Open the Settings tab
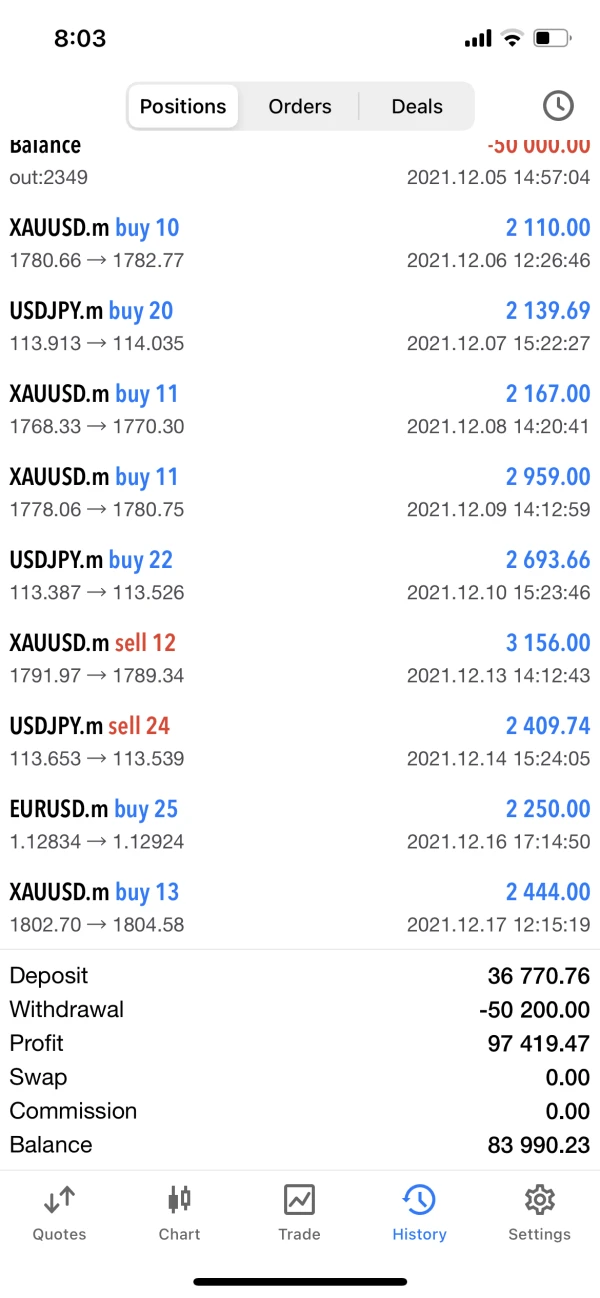Viewport: 600px width, 1298px height. click(x=539, y=1212)
